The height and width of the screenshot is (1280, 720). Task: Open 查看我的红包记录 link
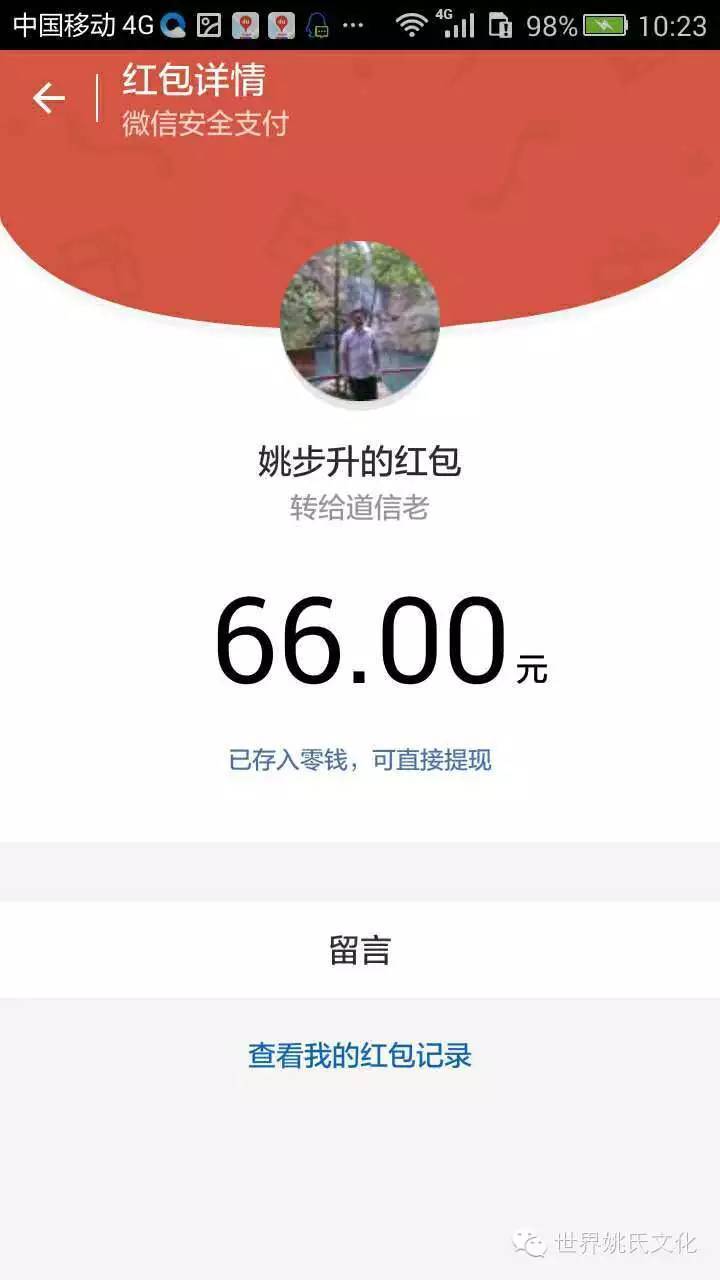[x=360, y=1056]
